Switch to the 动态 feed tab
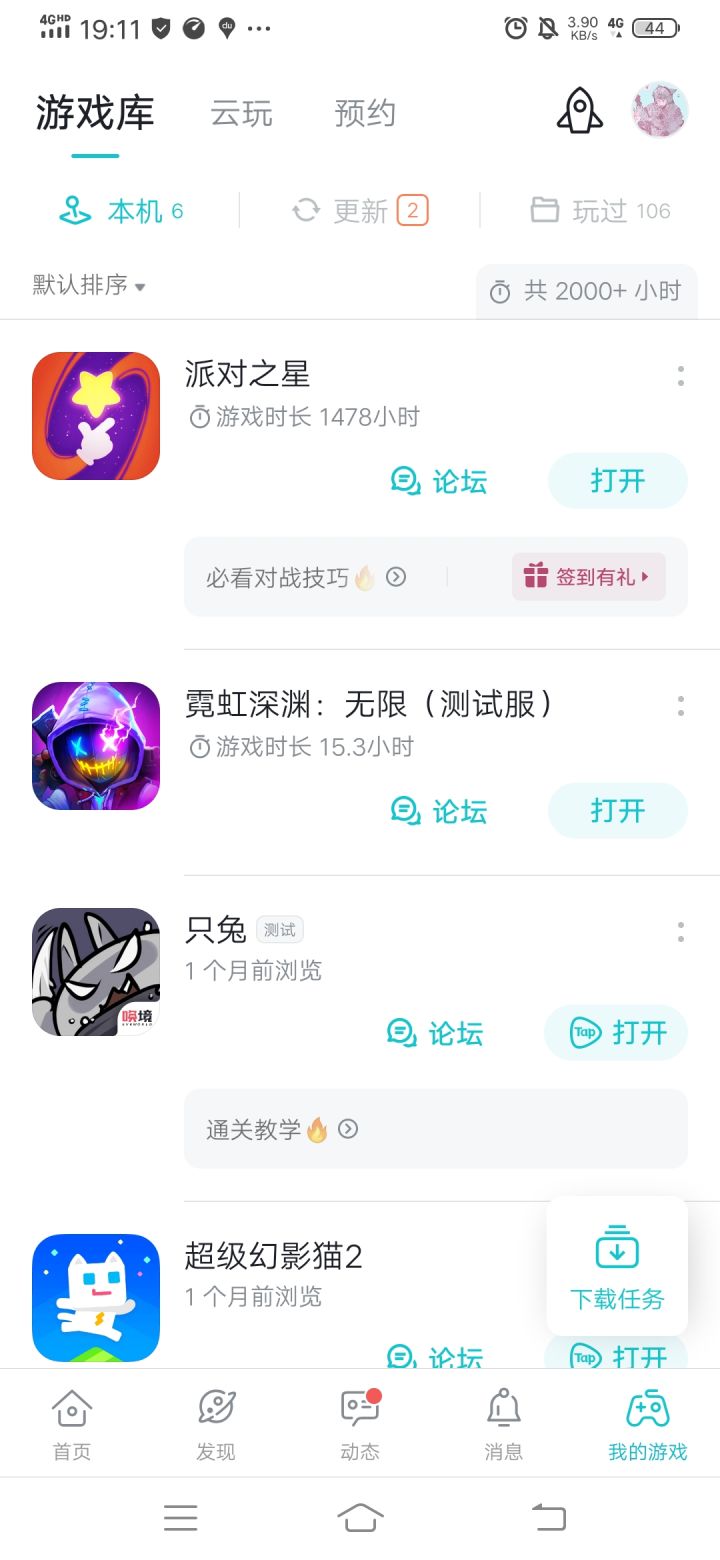This screenshot has width=720, height=1560. [360, 1424]
